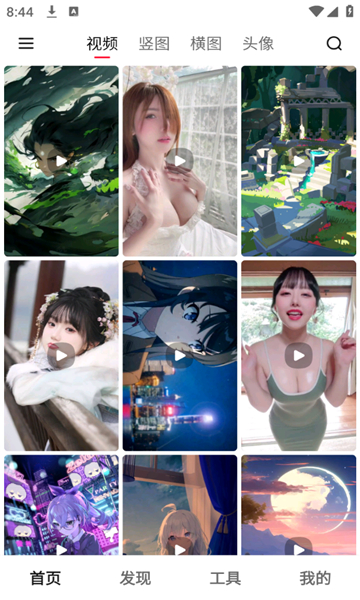Open the green ink-painting anime video

61,161
